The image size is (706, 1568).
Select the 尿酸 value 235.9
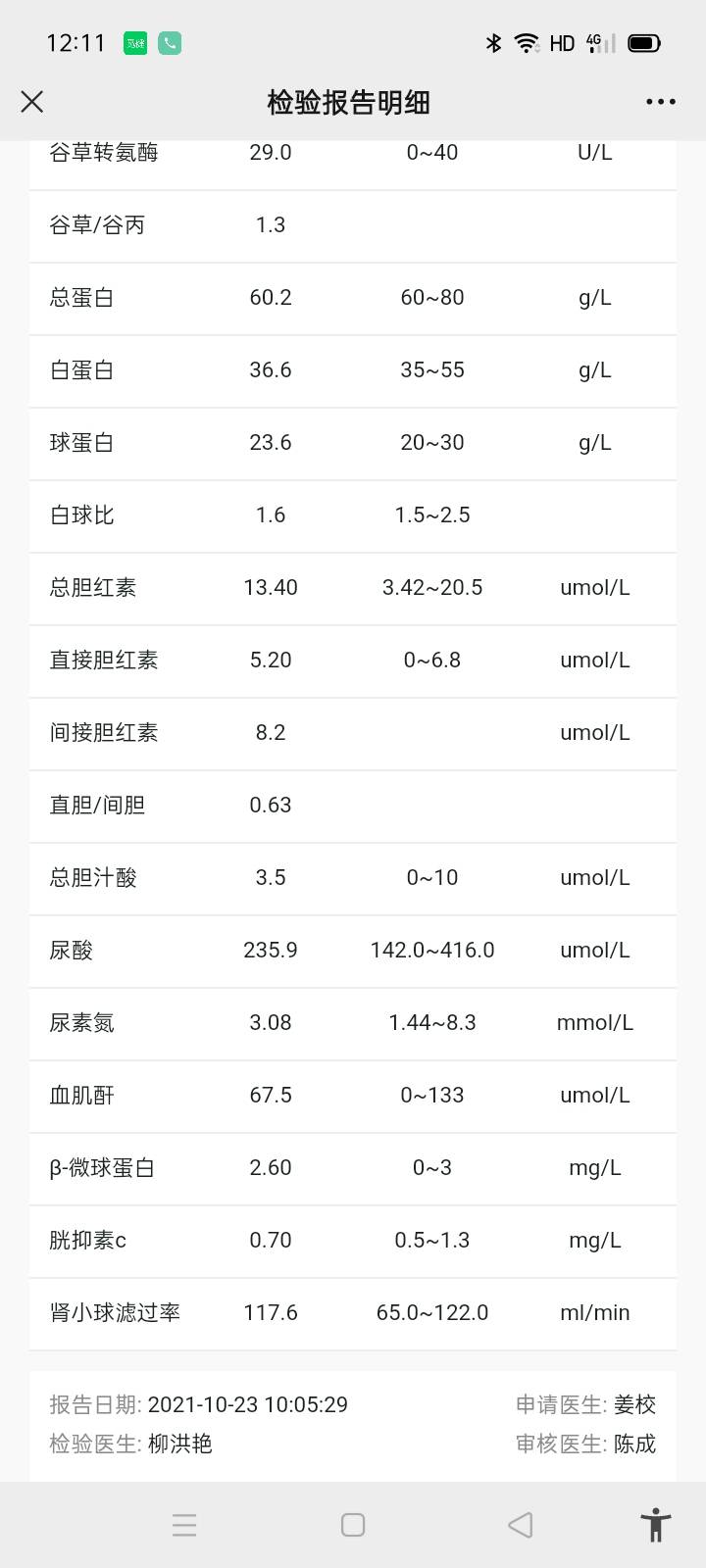pos(270,950)
